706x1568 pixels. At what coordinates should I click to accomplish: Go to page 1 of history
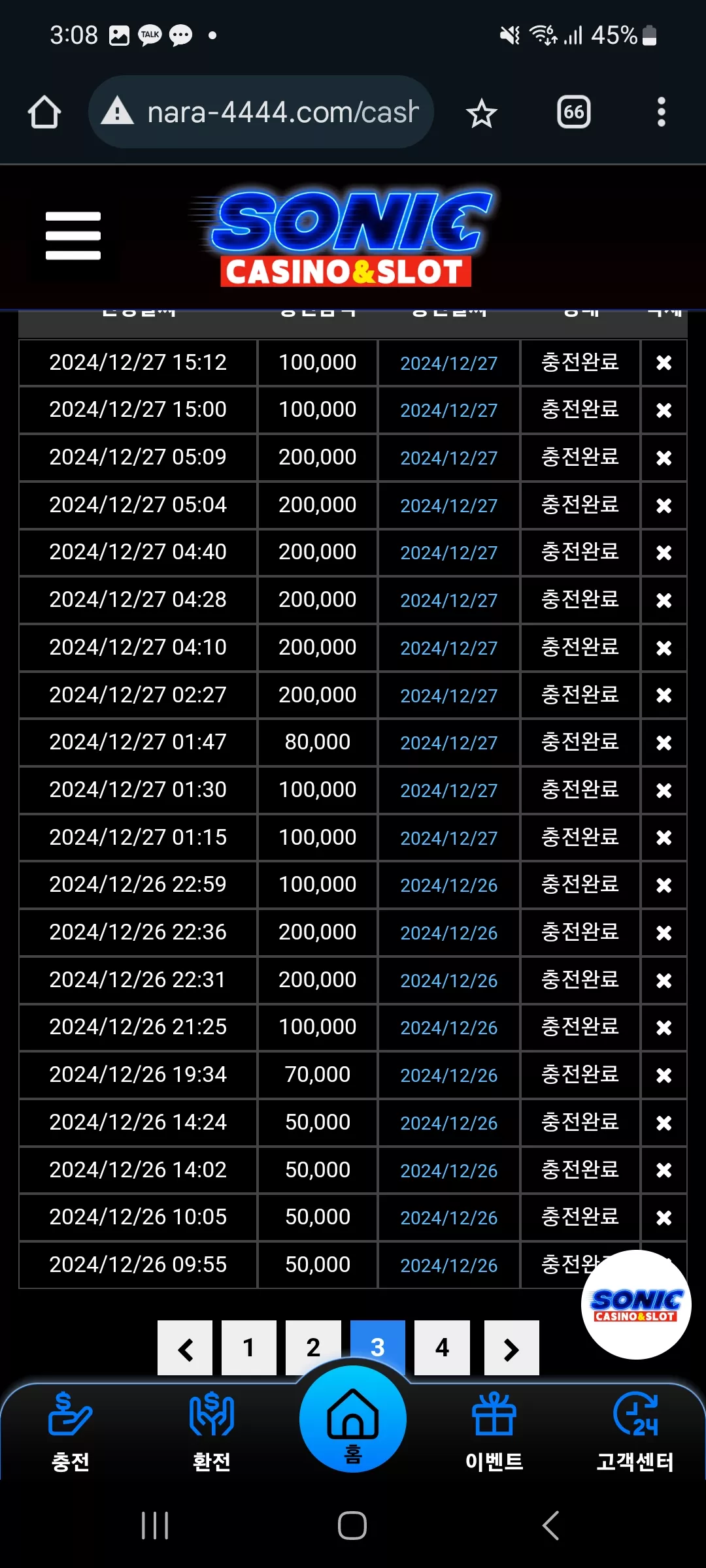pos(249,1347)
